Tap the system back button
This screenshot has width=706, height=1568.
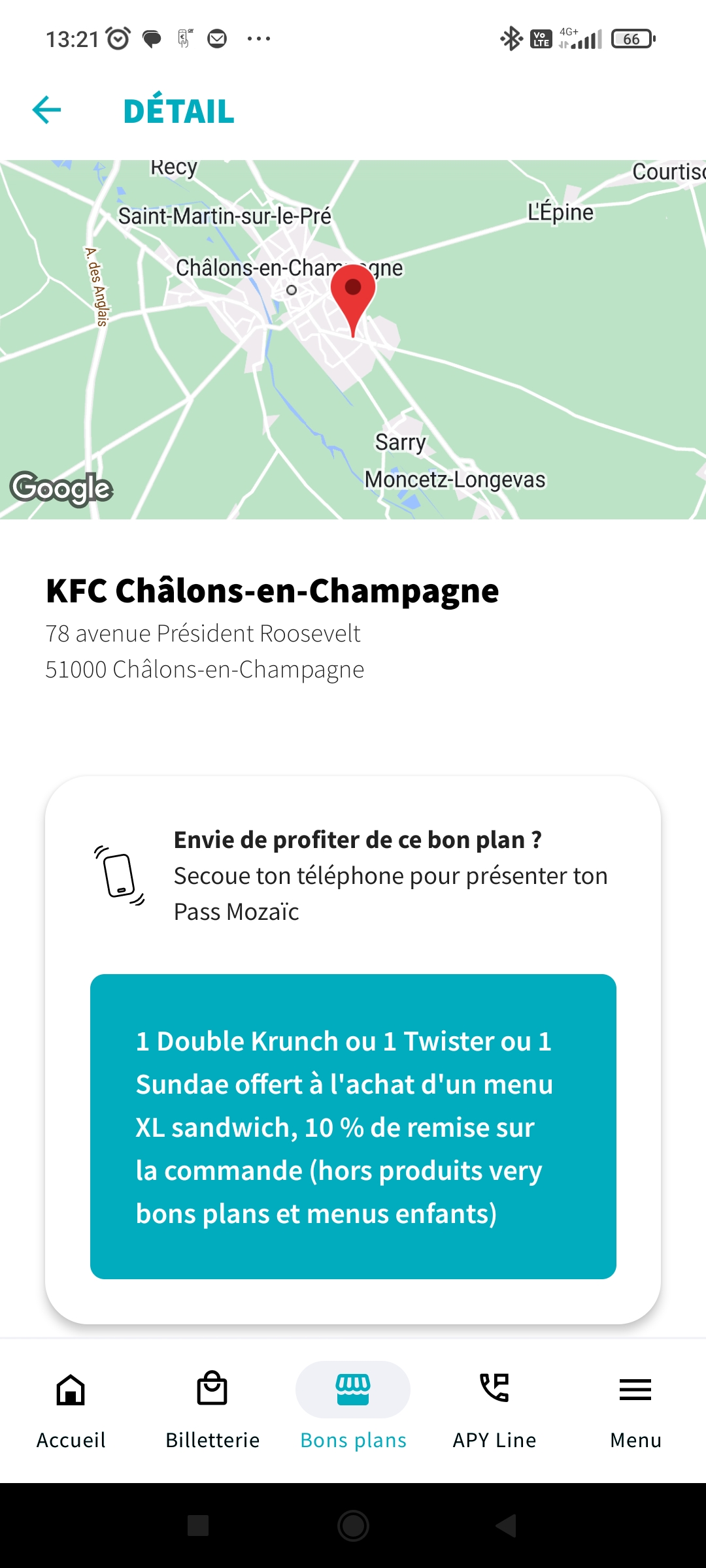(x=507, y=1526)
